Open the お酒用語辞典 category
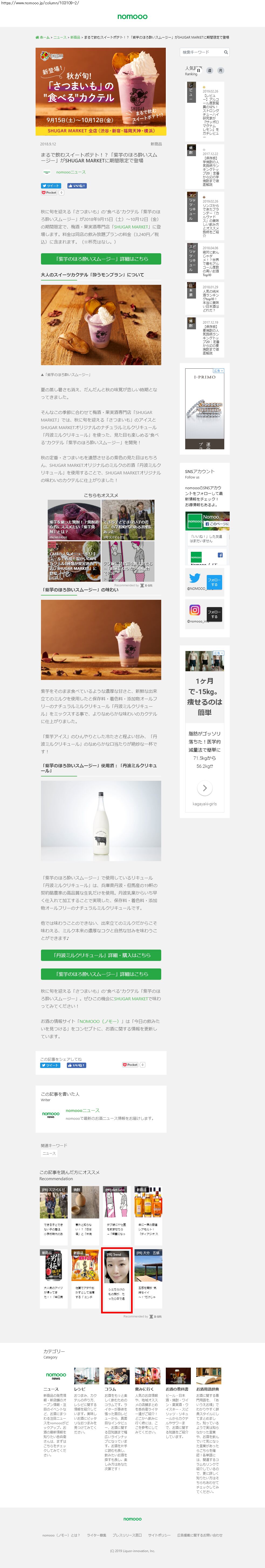Screen dimensions: 265x1568 click(x=207, y=1389)
